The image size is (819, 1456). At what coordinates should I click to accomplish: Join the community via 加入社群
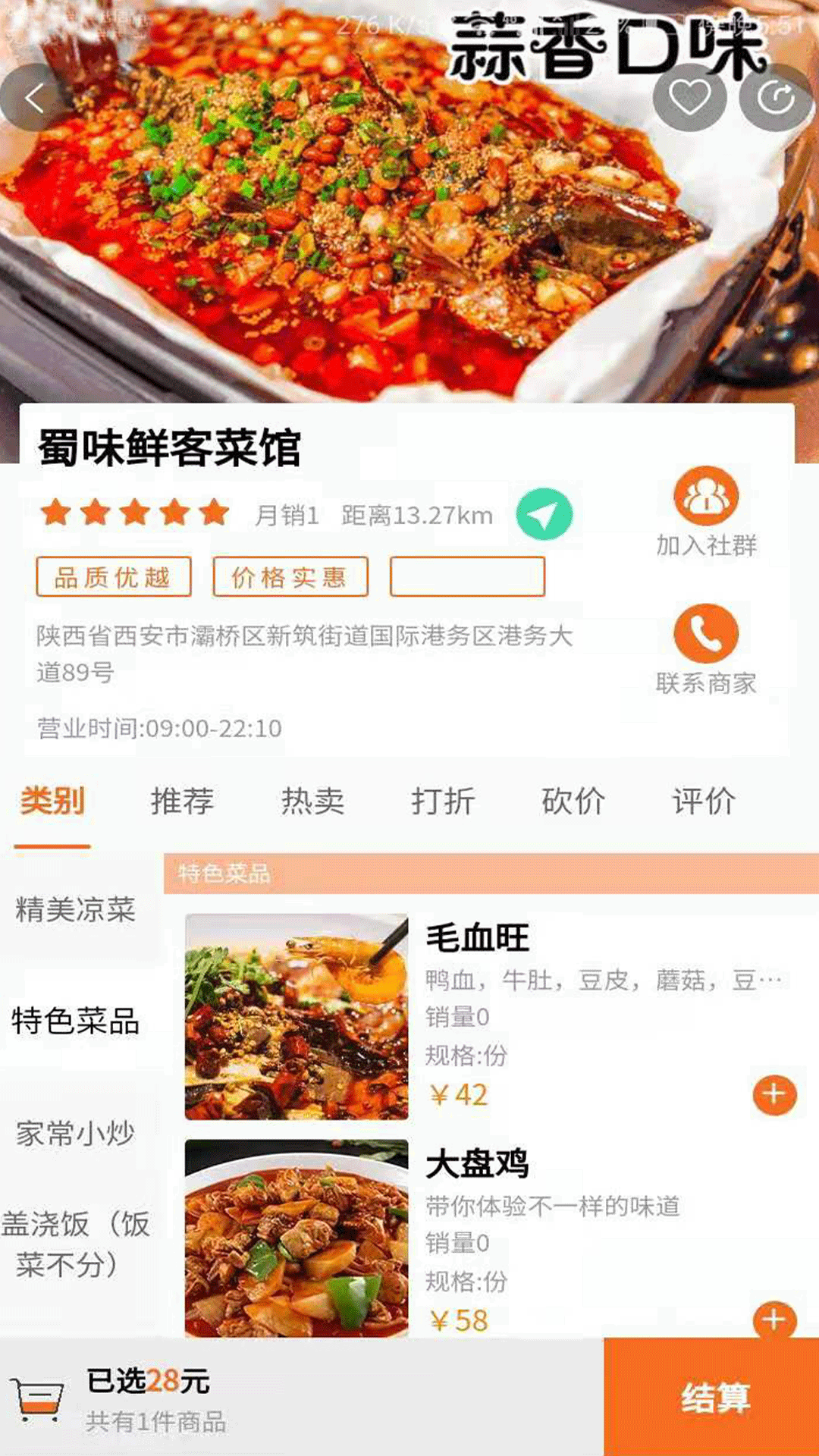[x=706, y=512]
